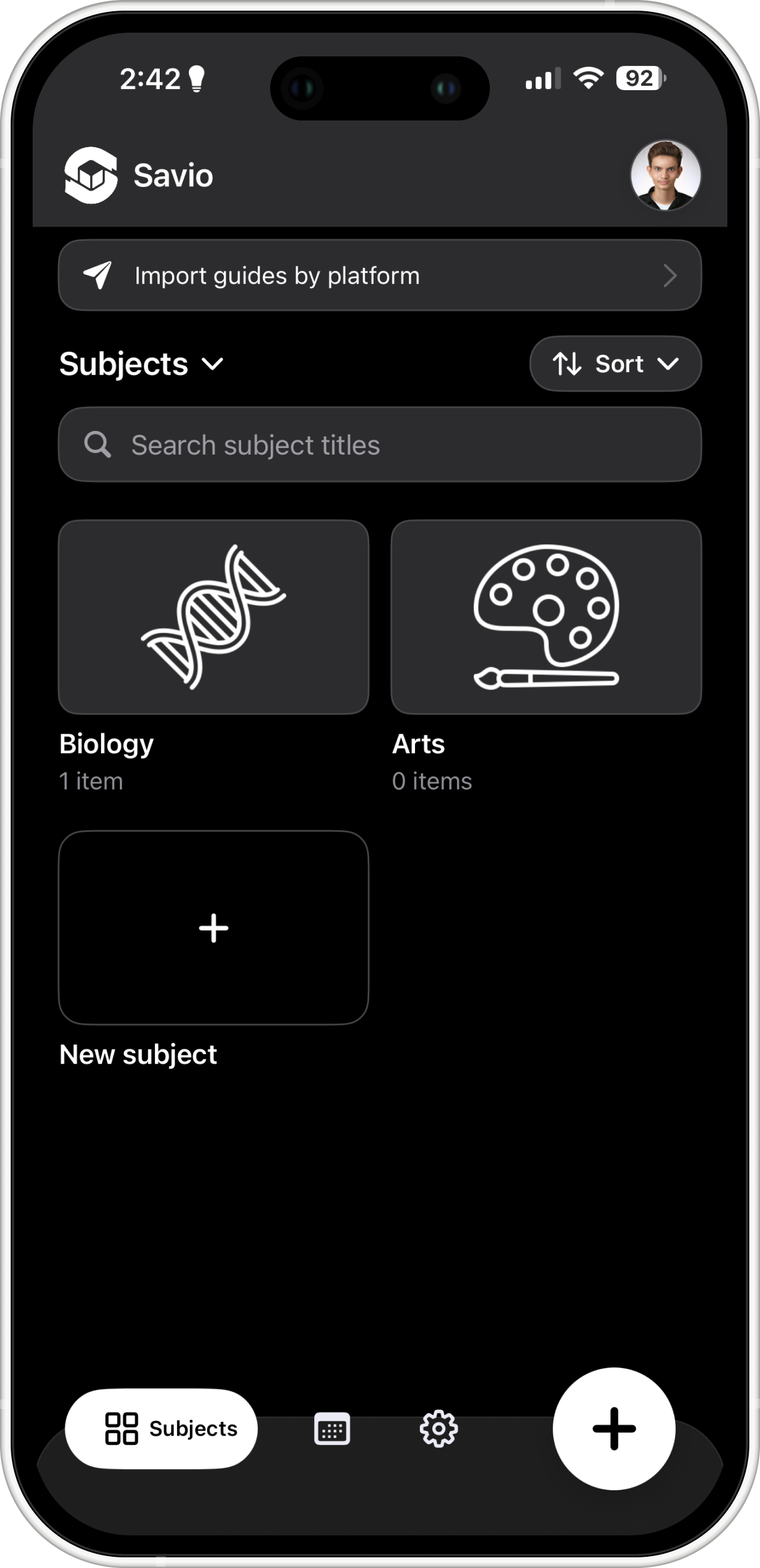Open the Arts subject

point(546,617)
